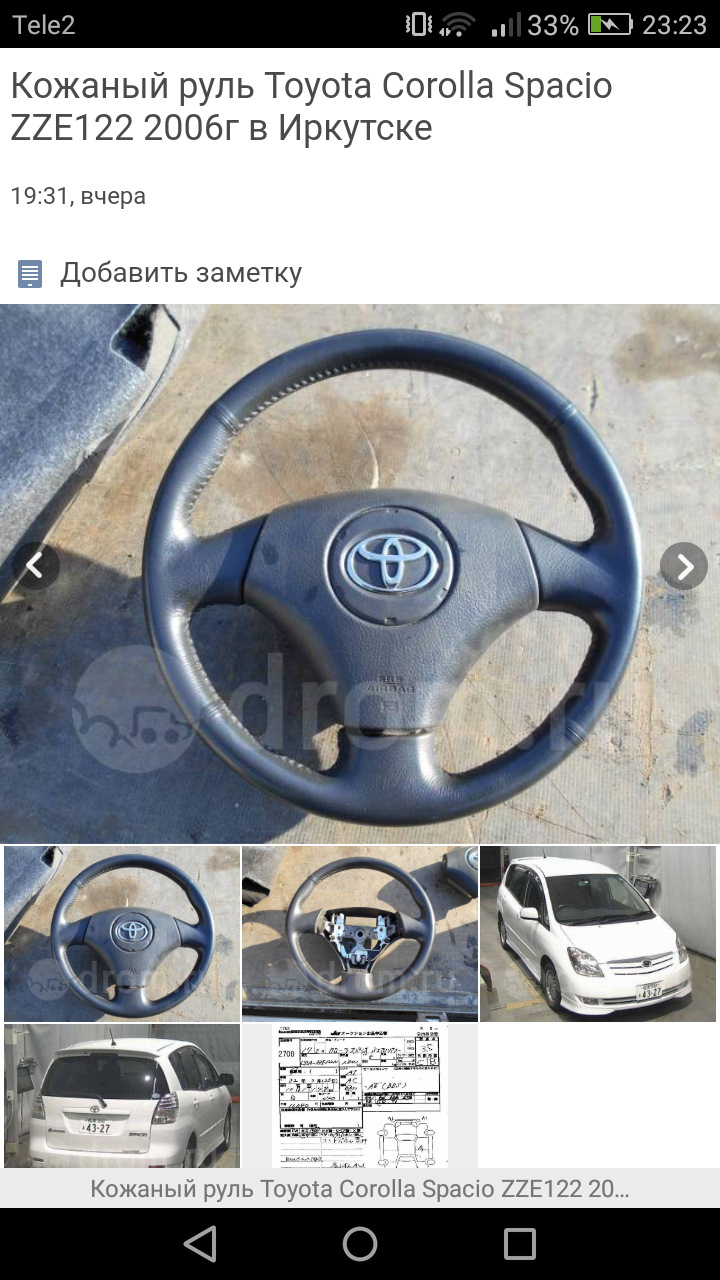The image size is (720, 1280).
Task: View the white car rear thumbnail
Action: point(122,1096)
